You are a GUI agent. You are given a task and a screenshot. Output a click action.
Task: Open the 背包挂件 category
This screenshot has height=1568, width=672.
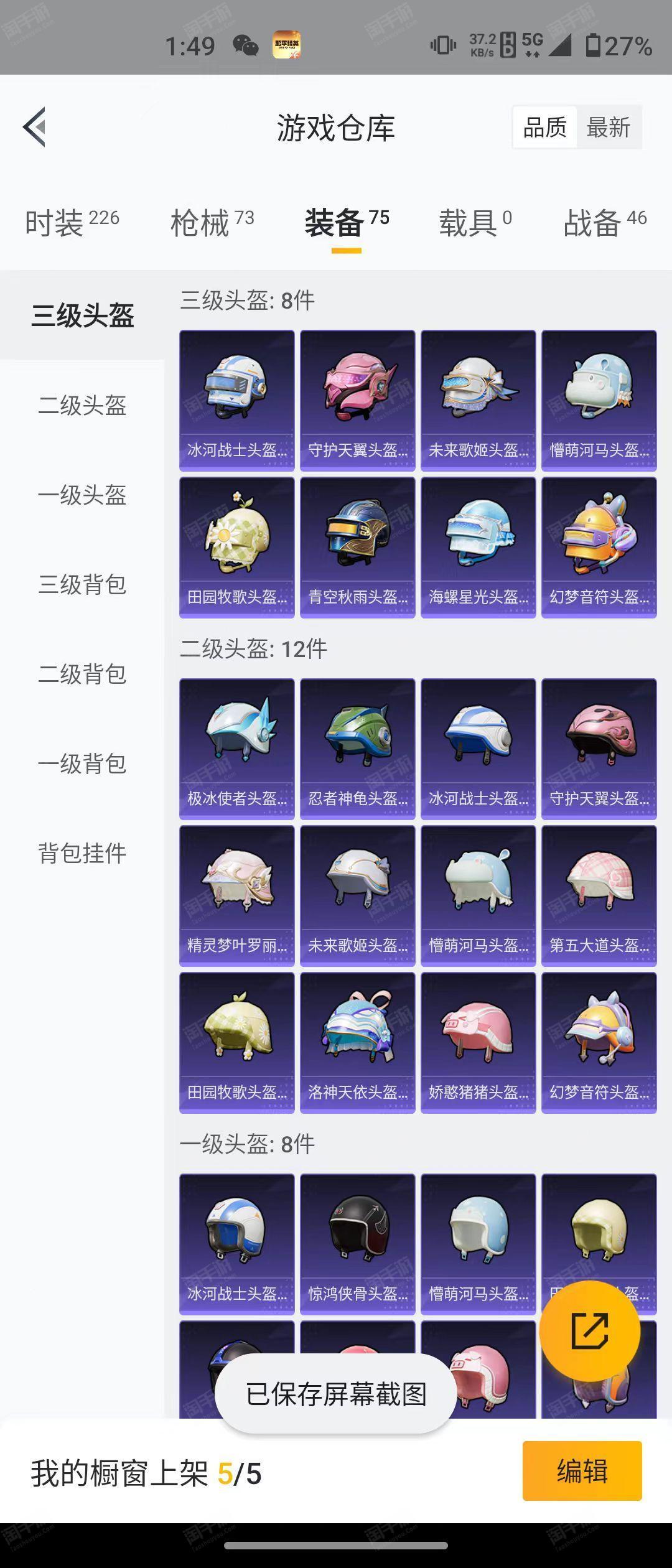click(x=82, y=853)
